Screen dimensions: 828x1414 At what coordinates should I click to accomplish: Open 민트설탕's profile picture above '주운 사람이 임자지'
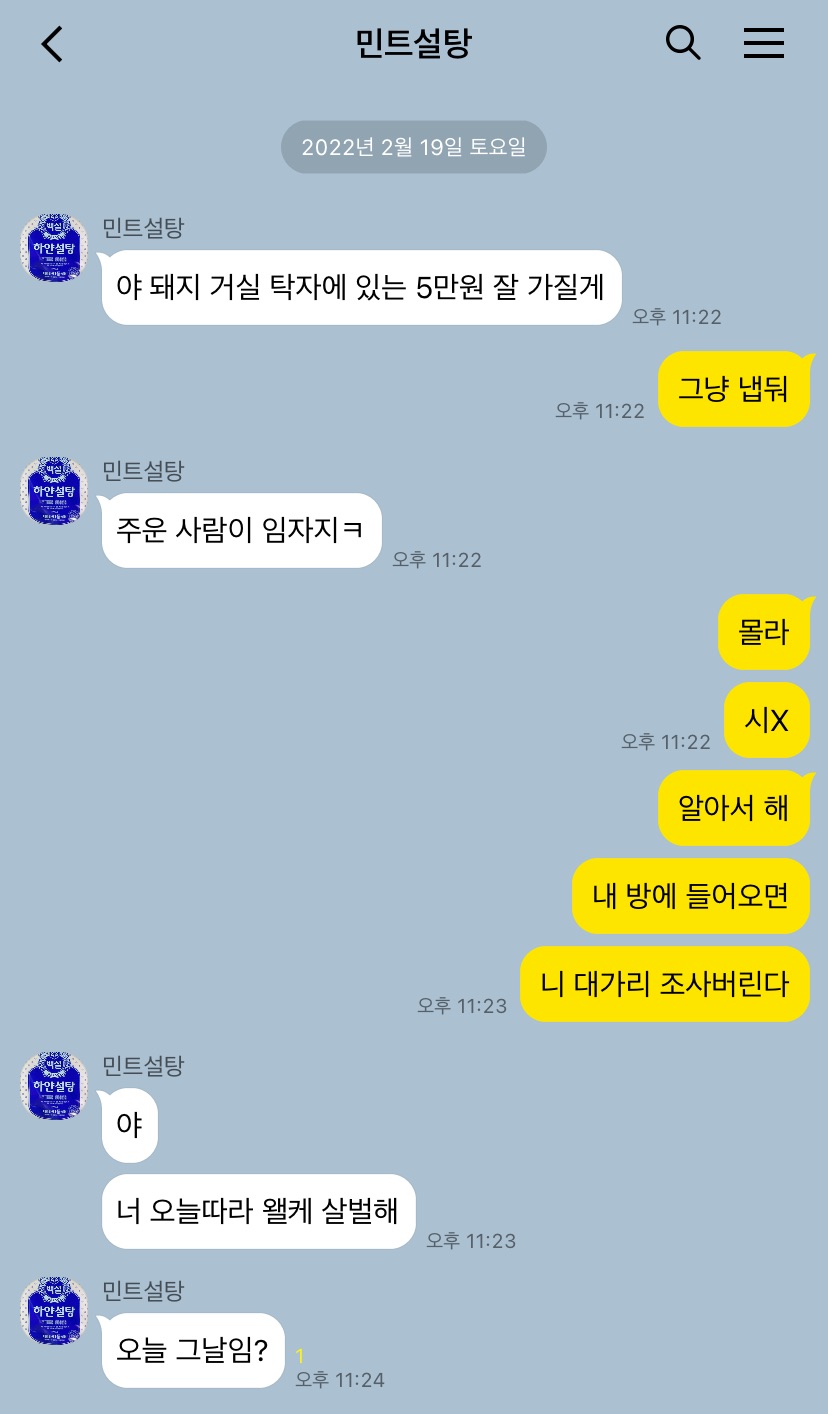click(x=54, y=491)
